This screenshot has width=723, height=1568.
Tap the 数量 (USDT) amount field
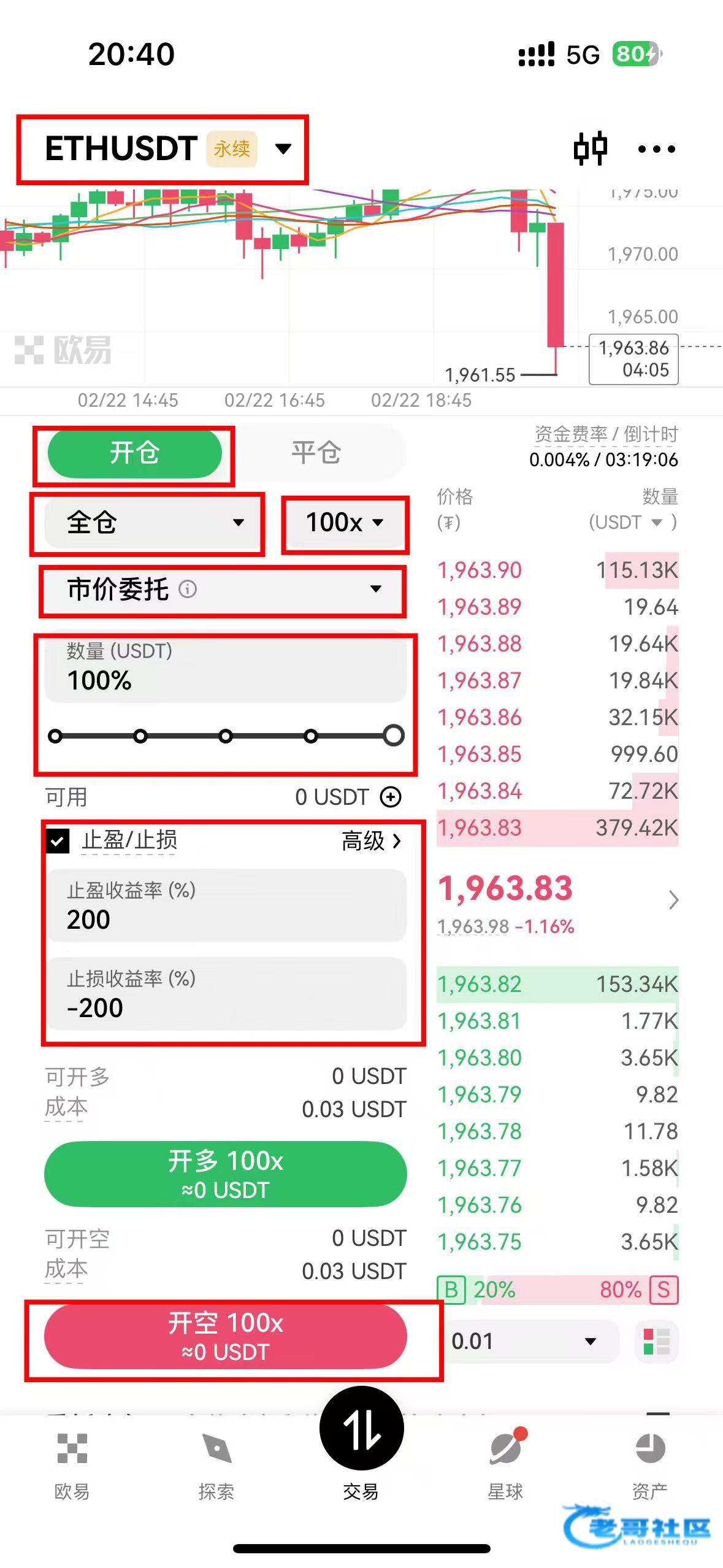point(225,669)
